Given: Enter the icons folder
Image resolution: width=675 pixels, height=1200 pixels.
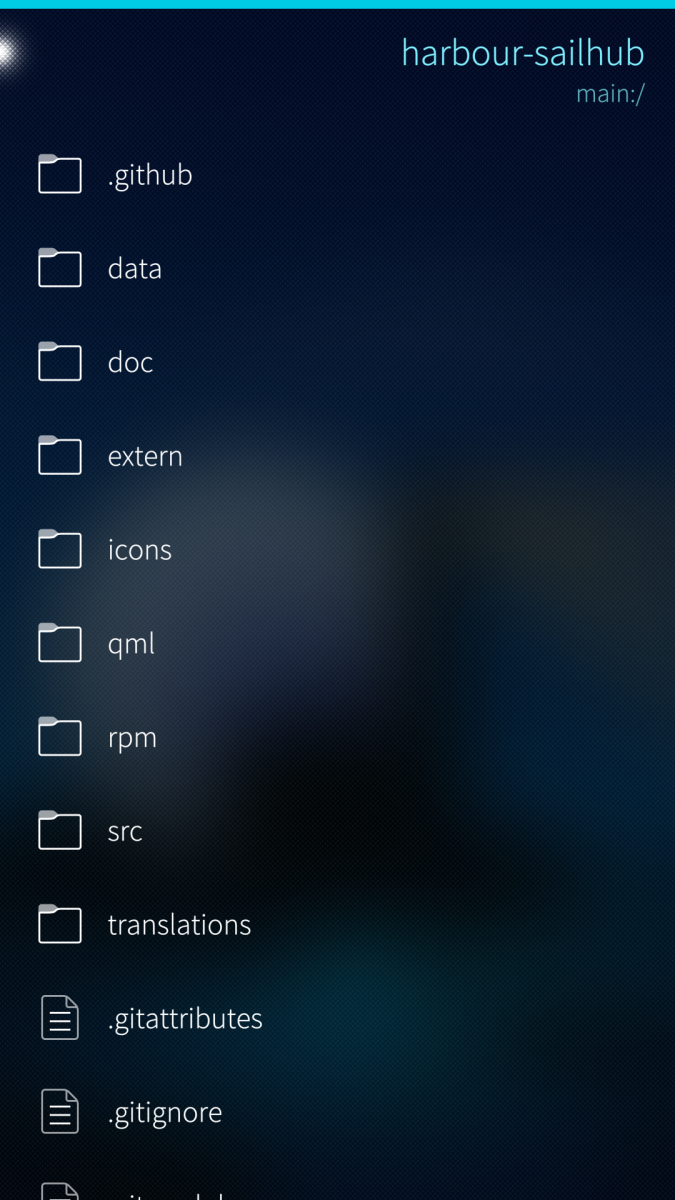Looking at the screenshot, I should tap(140, 550).
